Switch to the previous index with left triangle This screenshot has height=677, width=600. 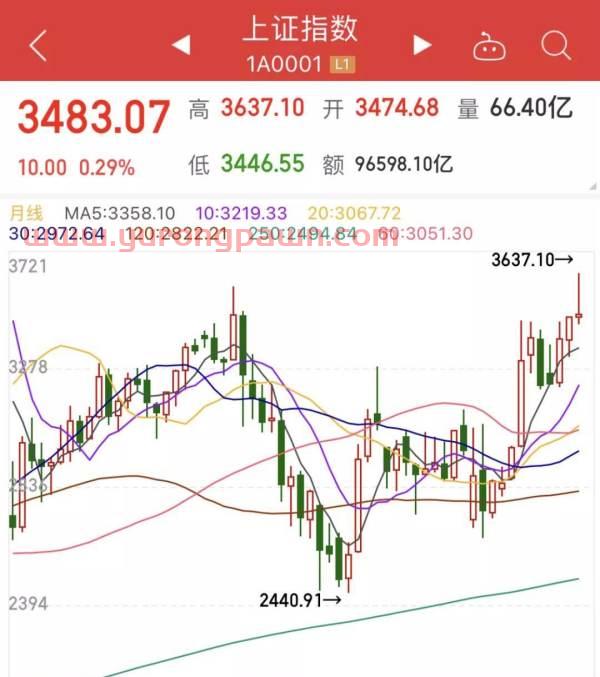pos(181,45)
